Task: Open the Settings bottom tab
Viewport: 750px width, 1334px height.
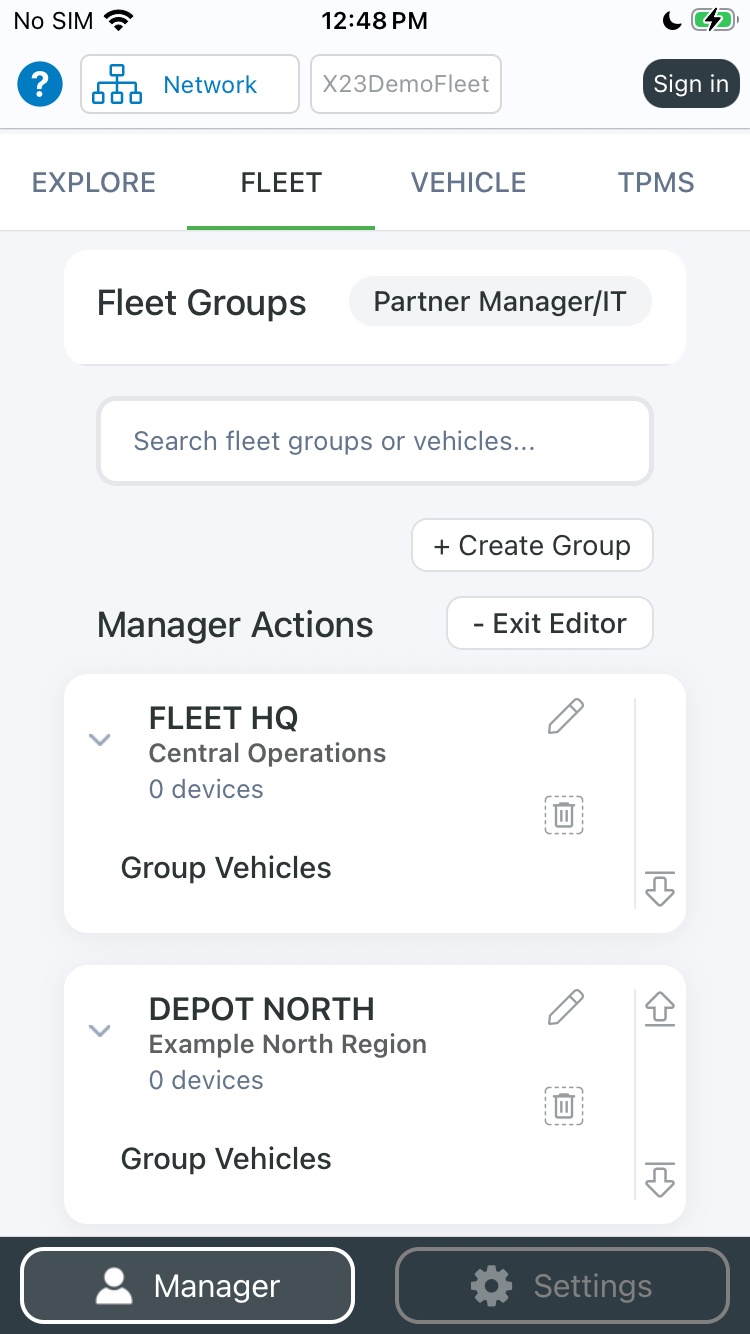Action: tap(563, 1286)
